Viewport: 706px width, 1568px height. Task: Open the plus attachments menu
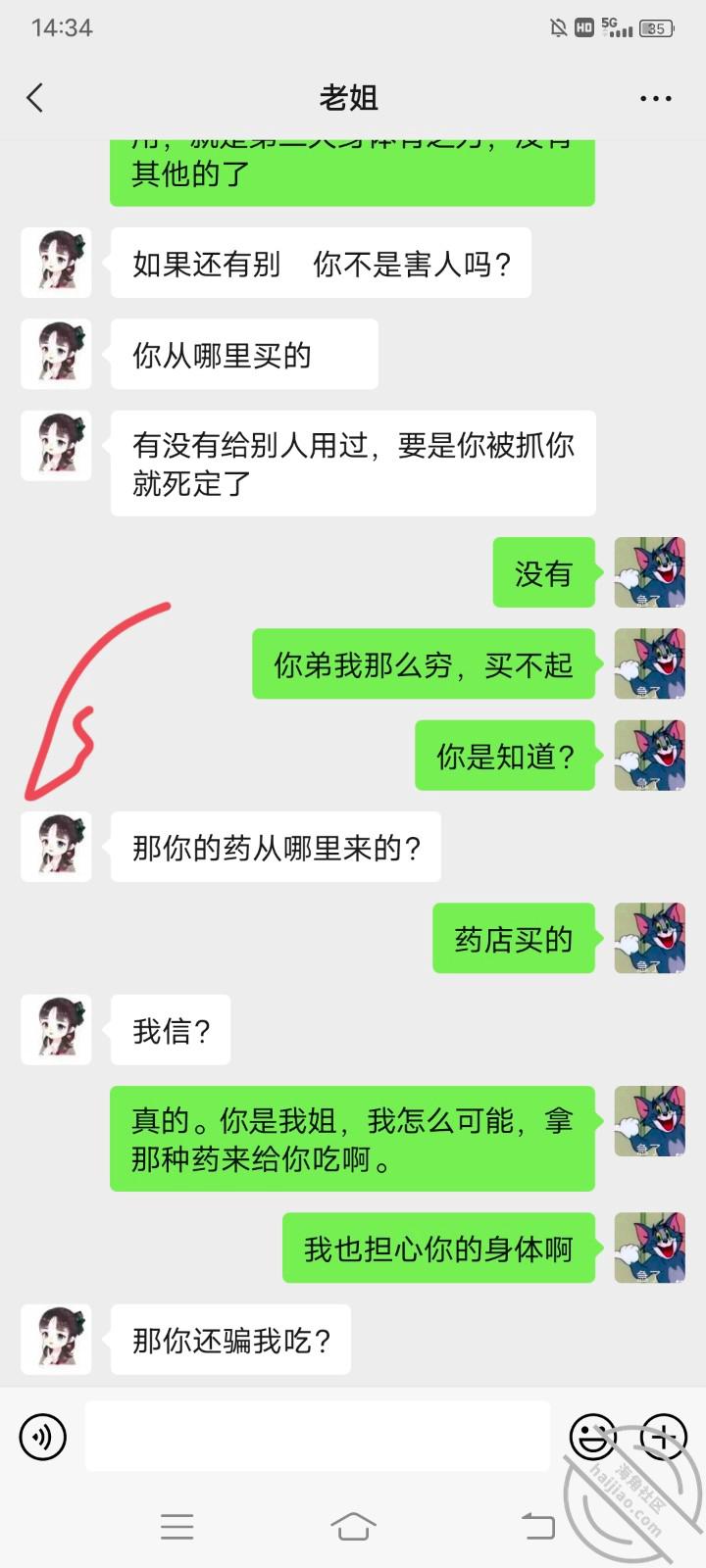[x=663, y=1437]
